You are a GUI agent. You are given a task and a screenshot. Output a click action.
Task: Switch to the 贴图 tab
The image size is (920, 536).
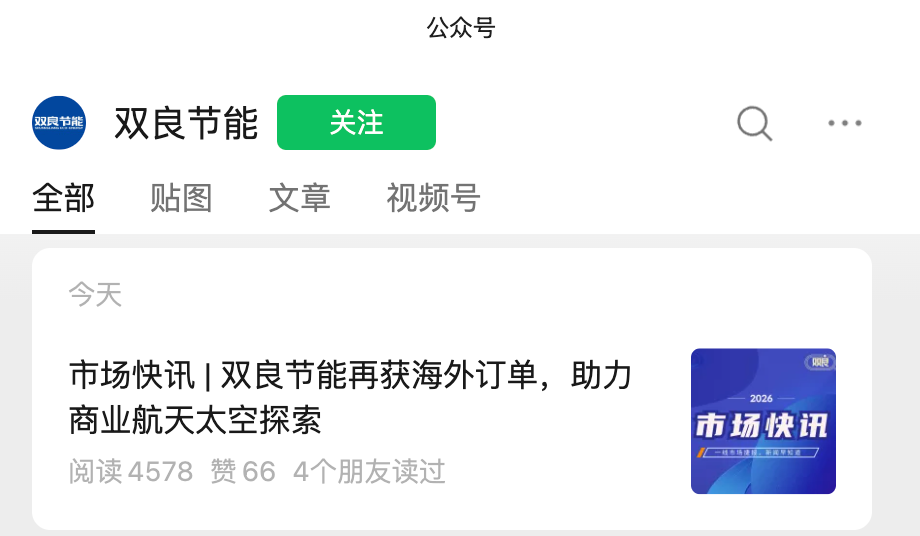click(x=181, y=198)
